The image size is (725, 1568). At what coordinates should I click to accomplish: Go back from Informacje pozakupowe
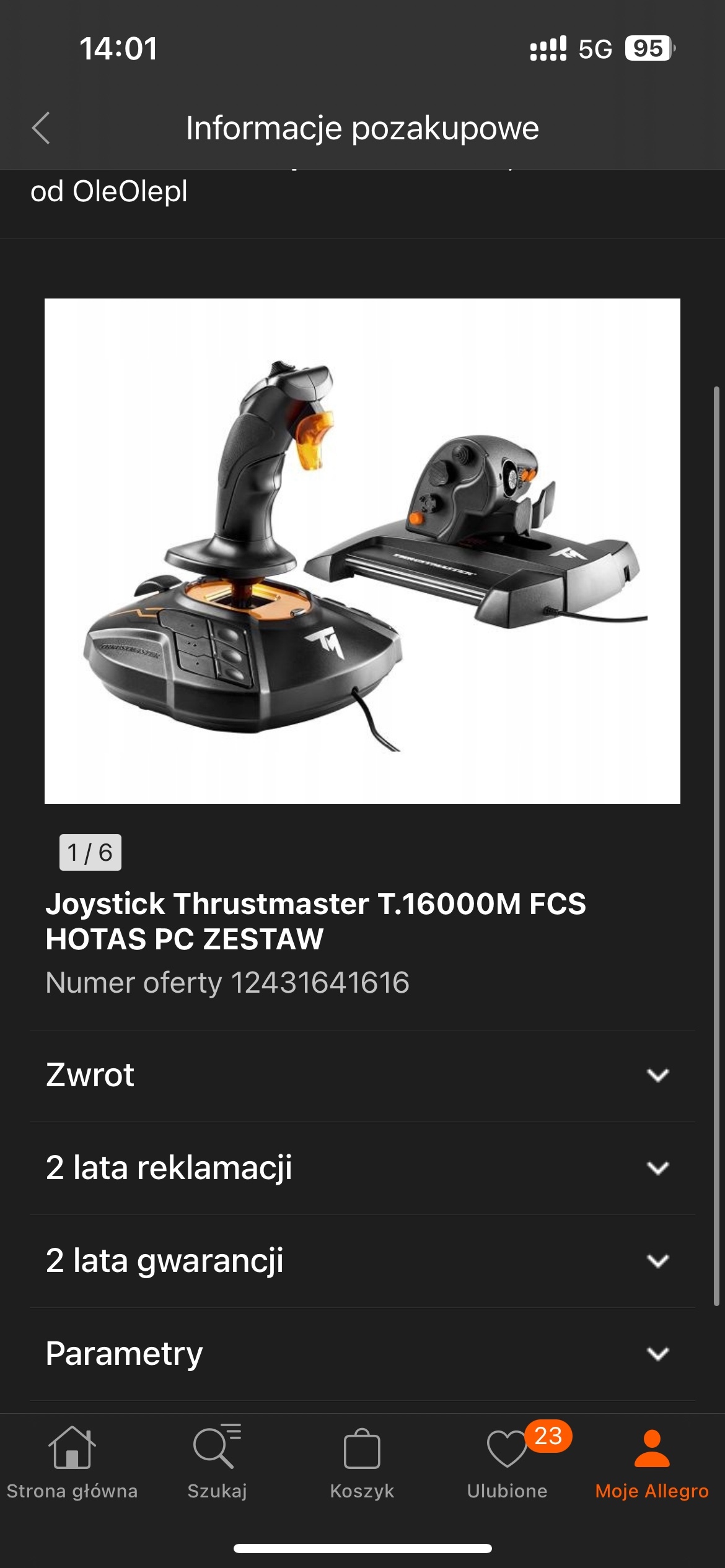(x=41, y=128)
